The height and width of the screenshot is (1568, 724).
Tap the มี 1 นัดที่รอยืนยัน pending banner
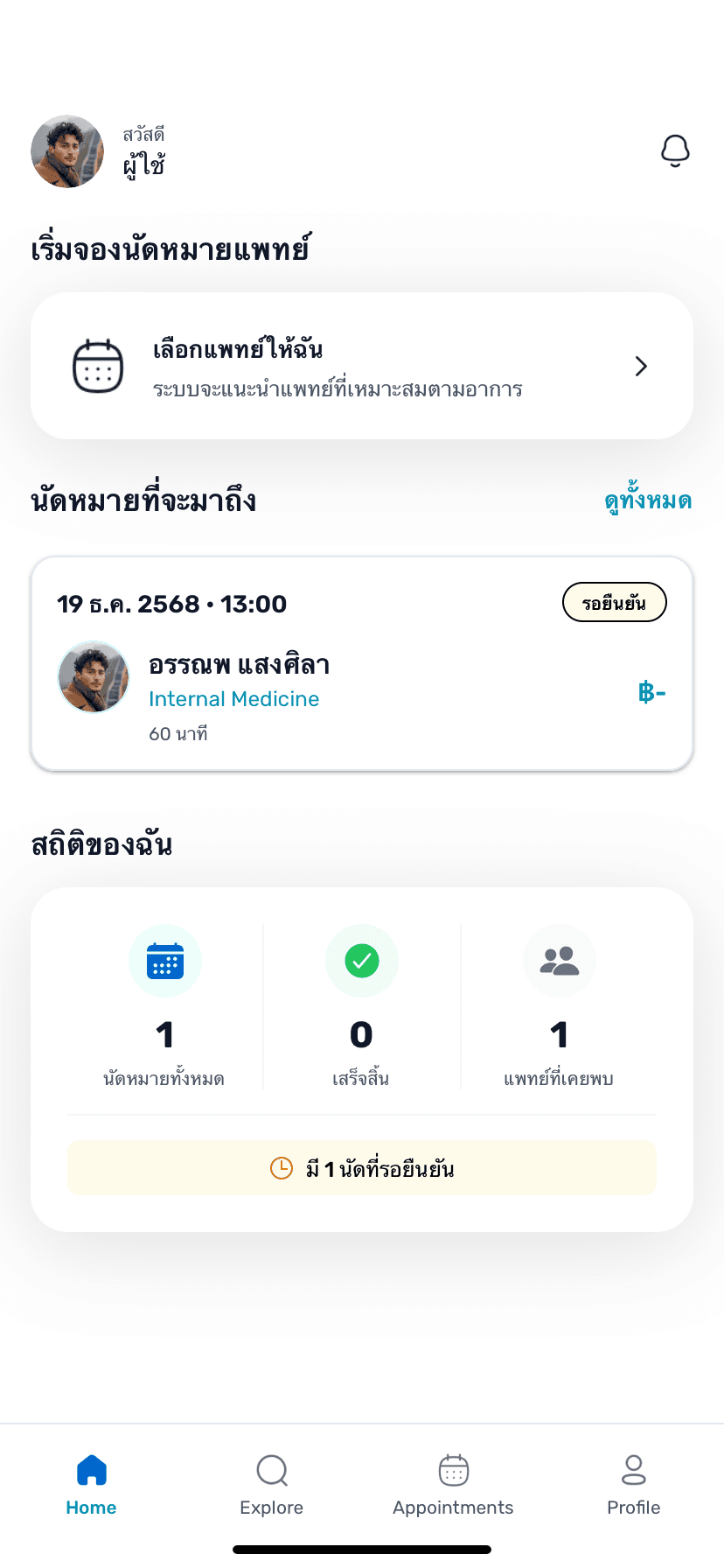pyautogui.click(x=362, y=1168)
